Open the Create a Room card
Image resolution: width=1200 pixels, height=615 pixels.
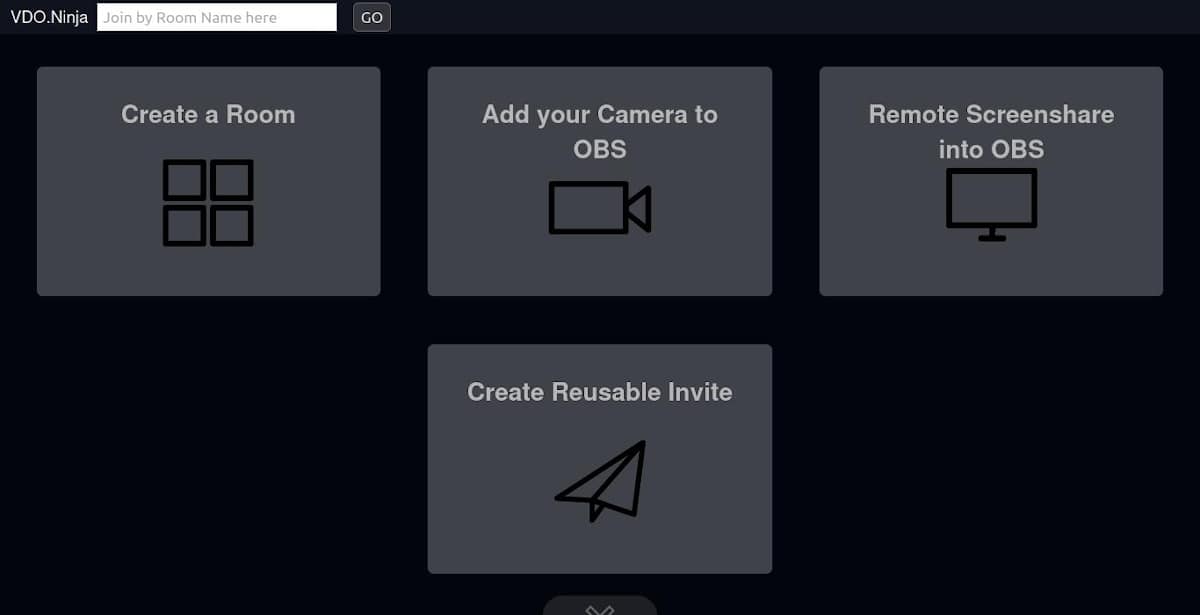[x=208, y=181]
